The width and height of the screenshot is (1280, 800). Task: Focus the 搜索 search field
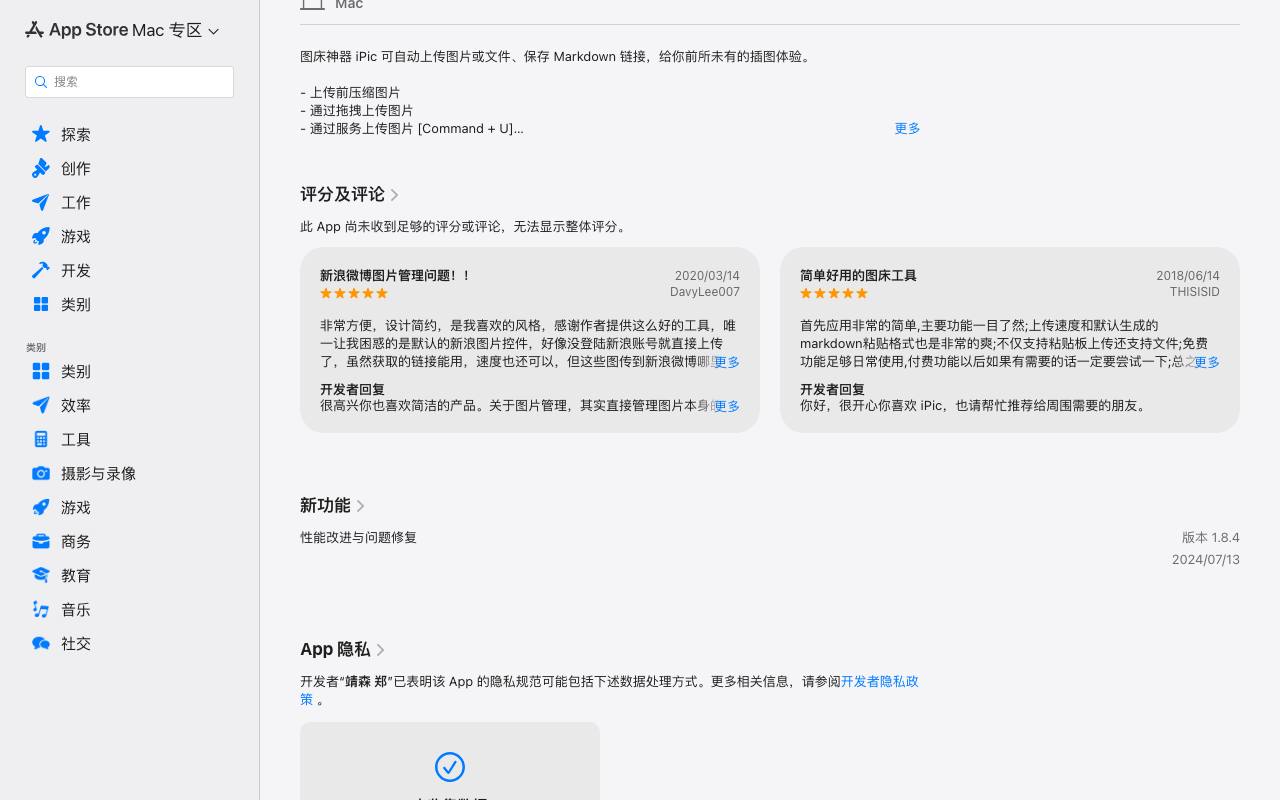pyautogui.click(x=129, y=82)
